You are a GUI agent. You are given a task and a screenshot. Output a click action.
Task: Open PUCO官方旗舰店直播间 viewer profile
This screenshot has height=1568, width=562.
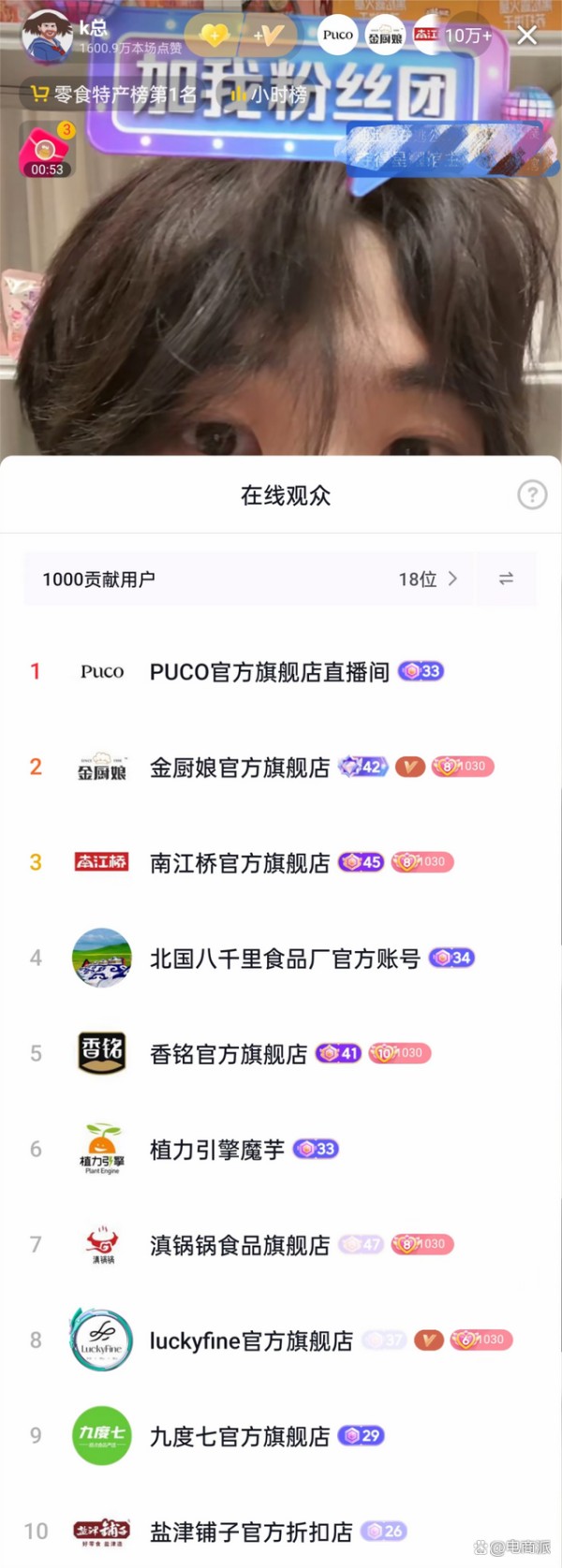(269, 672)
